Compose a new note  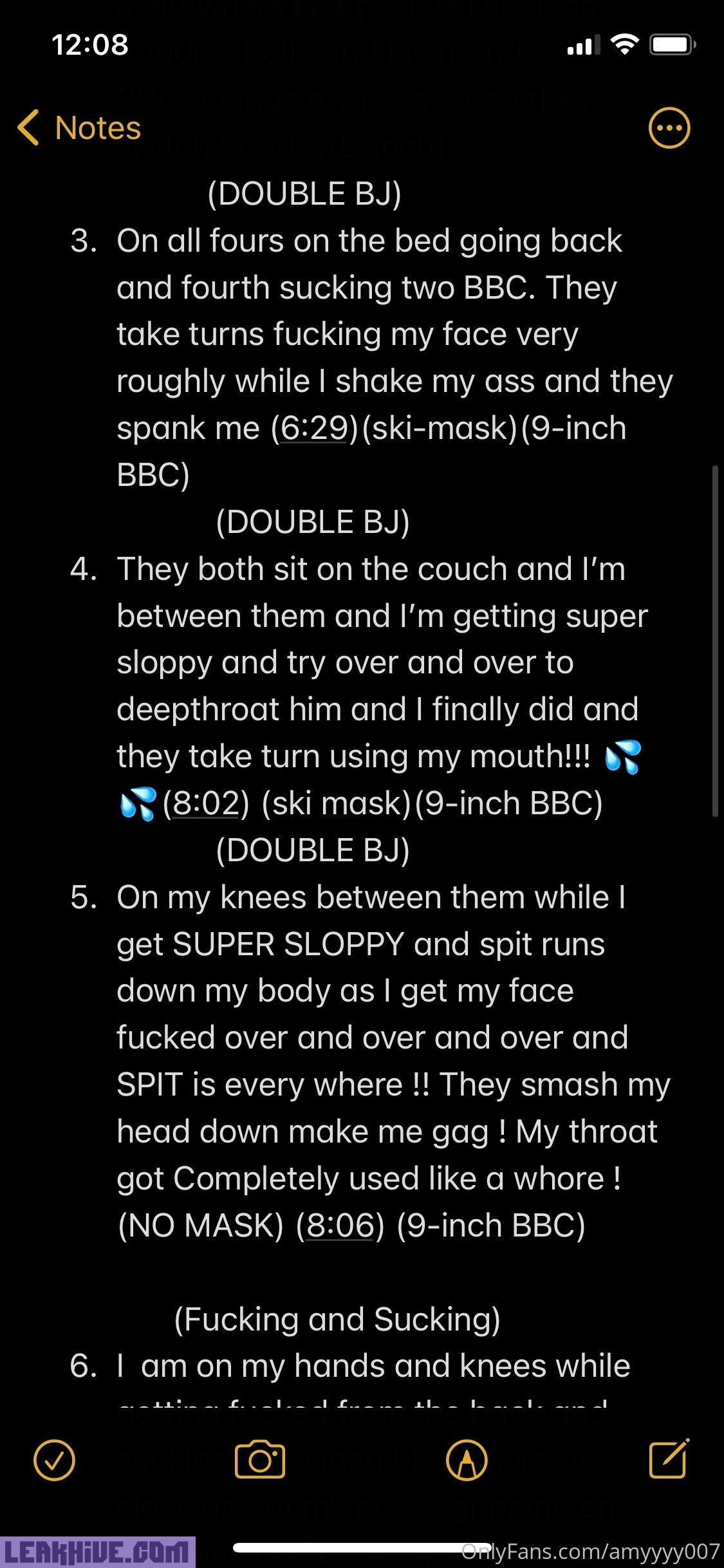(x=669, y=1459)
